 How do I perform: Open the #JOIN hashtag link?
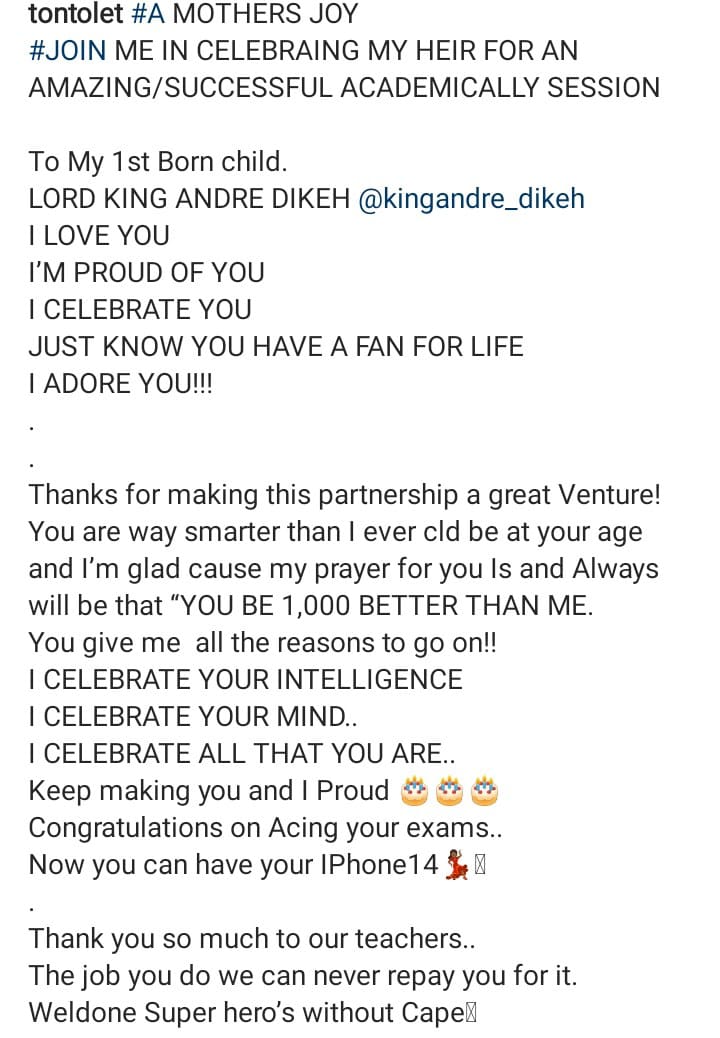coord(67,51)
